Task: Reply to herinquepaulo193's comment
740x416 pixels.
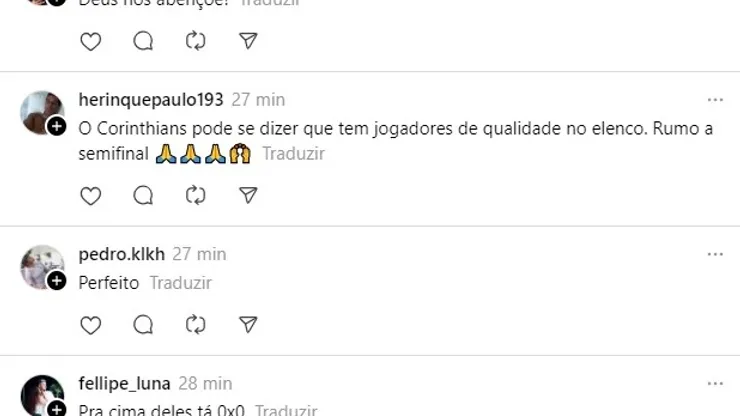Action: coord(143,196)
